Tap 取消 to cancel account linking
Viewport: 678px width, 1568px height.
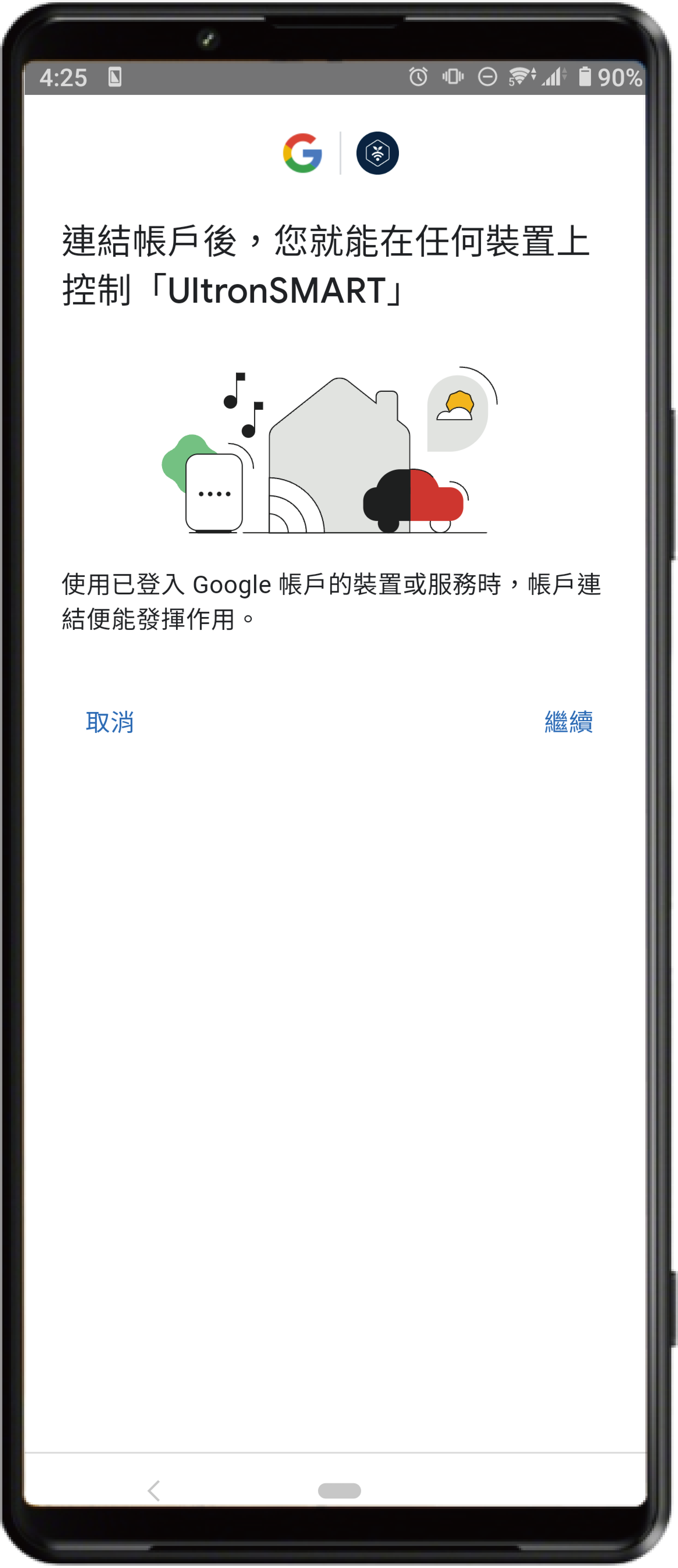109,722
